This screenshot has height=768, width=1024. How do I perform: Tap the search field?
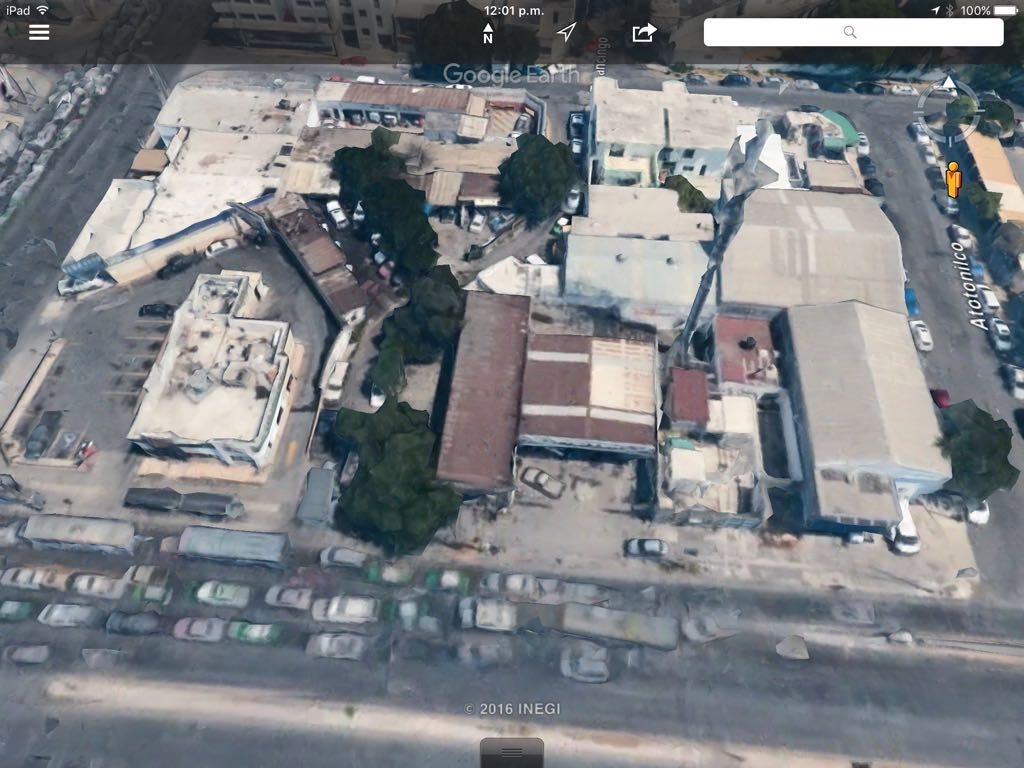(x=853, y=32)
